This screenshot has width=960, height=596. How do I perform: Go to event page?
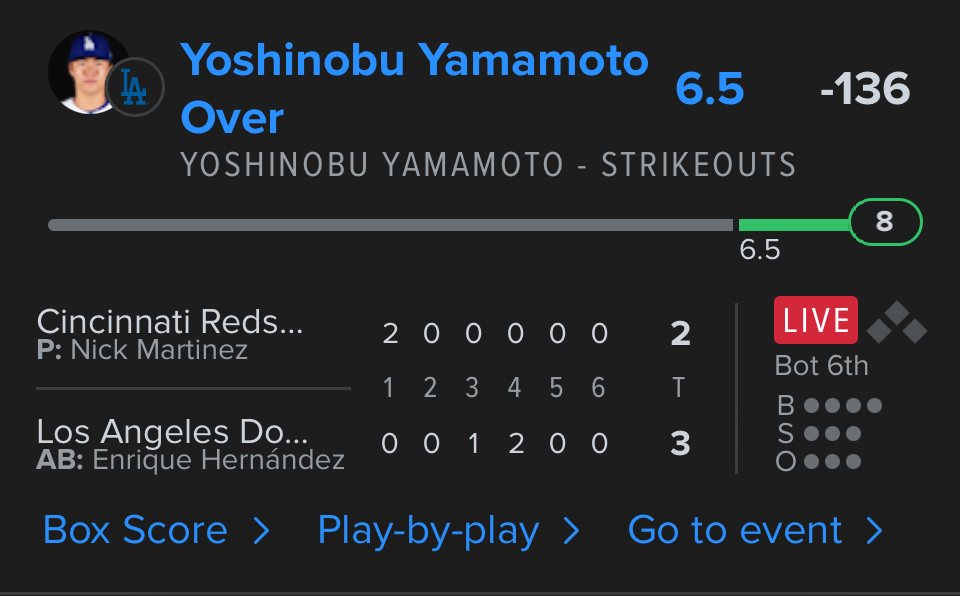pyautogui.click(x=755, y=530)
